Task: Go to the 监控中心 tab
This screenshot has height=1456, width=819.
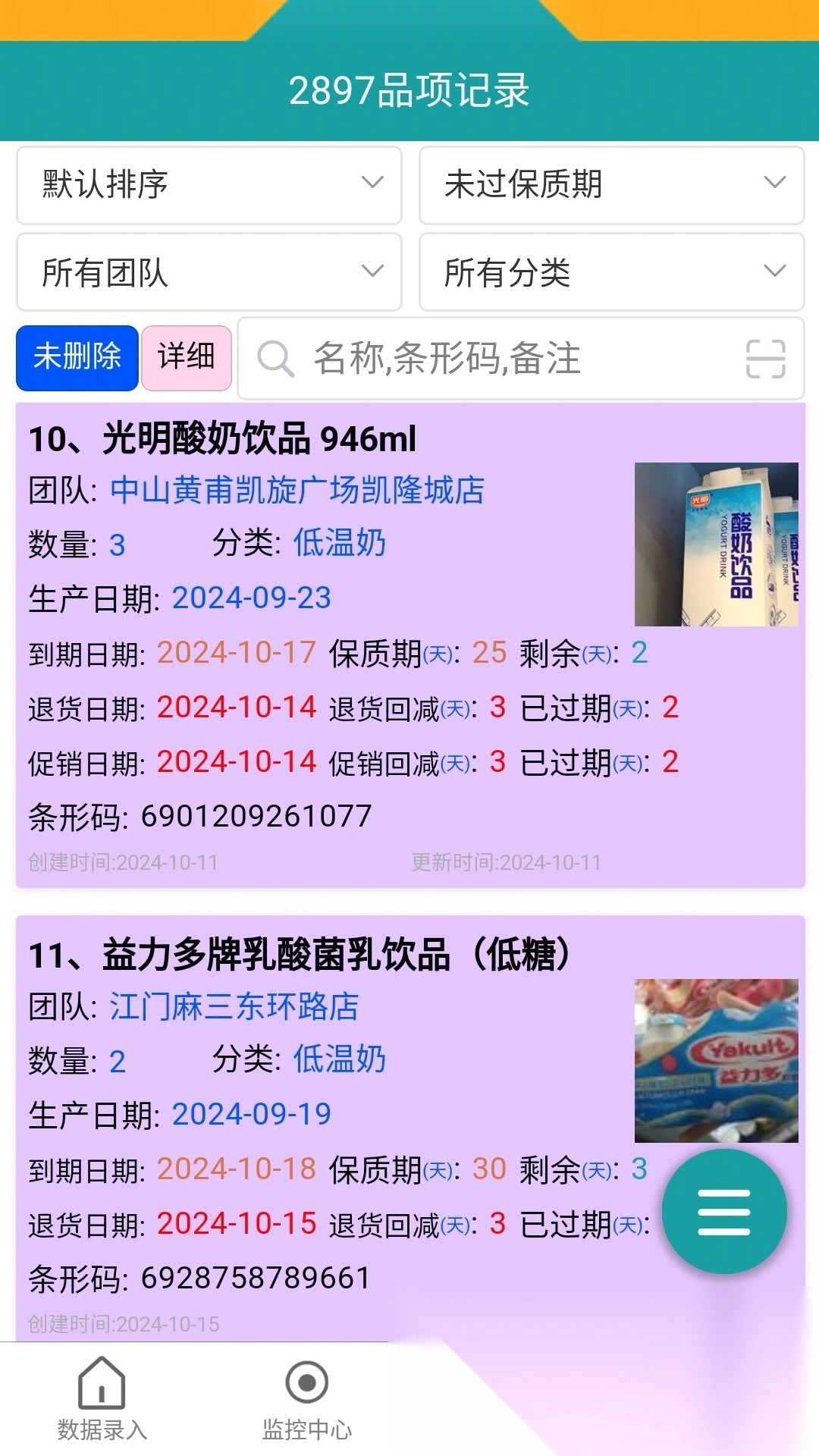Action: pyautogui.click(x=307, y=1399)
